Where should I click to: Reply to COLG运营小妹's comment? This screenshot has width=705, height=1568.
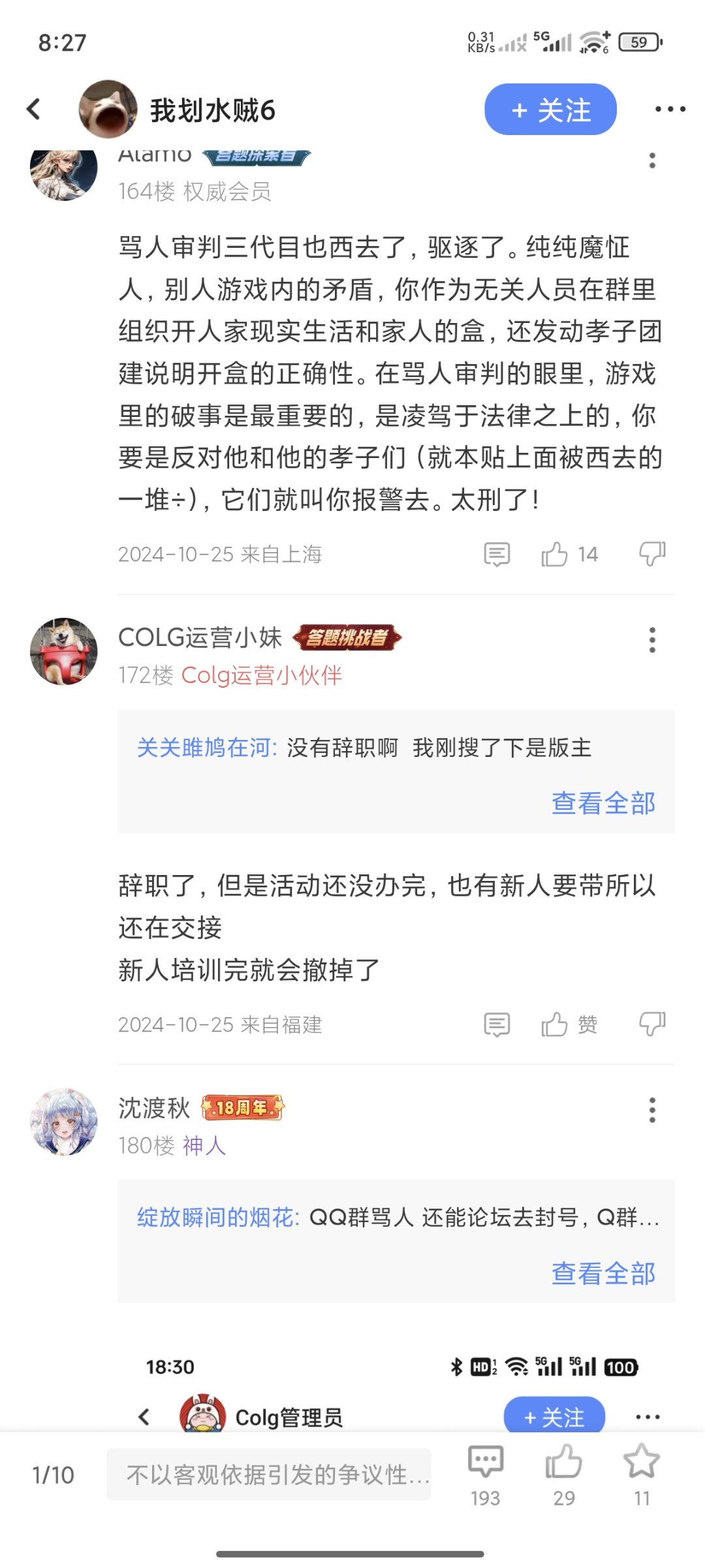[x=497, y=1024]
